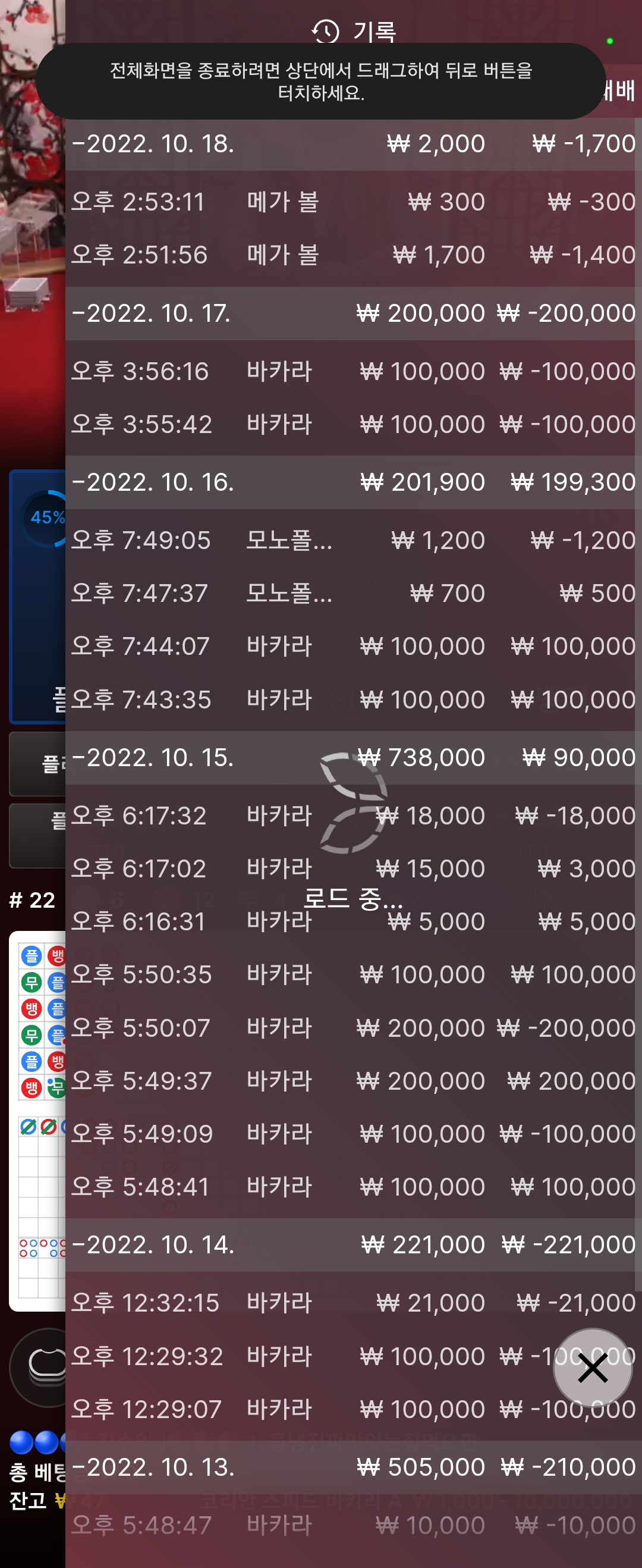
Task: Collapse the 2022. 10. 16. date group
Action: (x=152, y=482)
